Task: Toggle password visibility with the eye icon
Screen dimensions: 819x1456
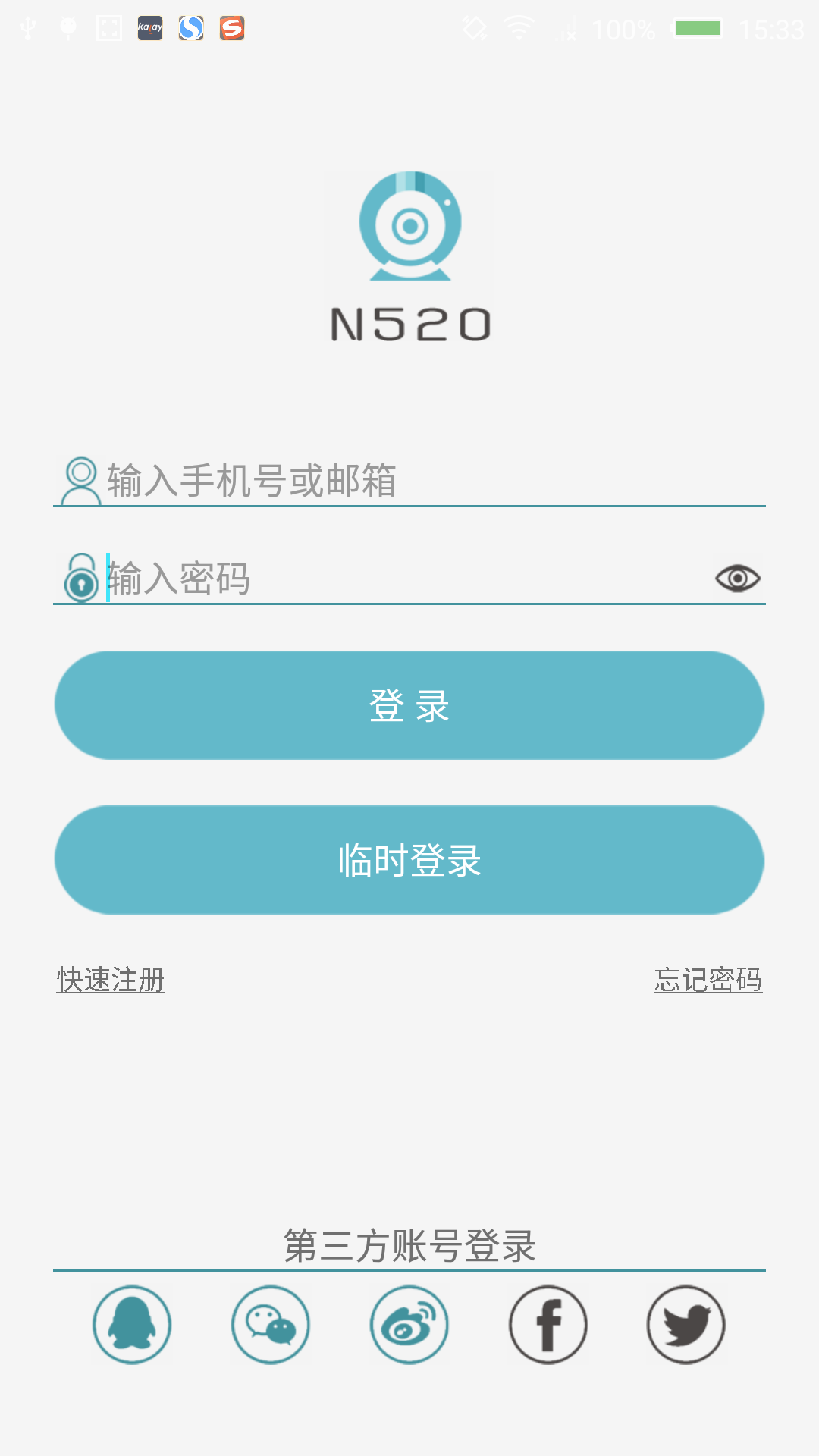Action: 737,579
